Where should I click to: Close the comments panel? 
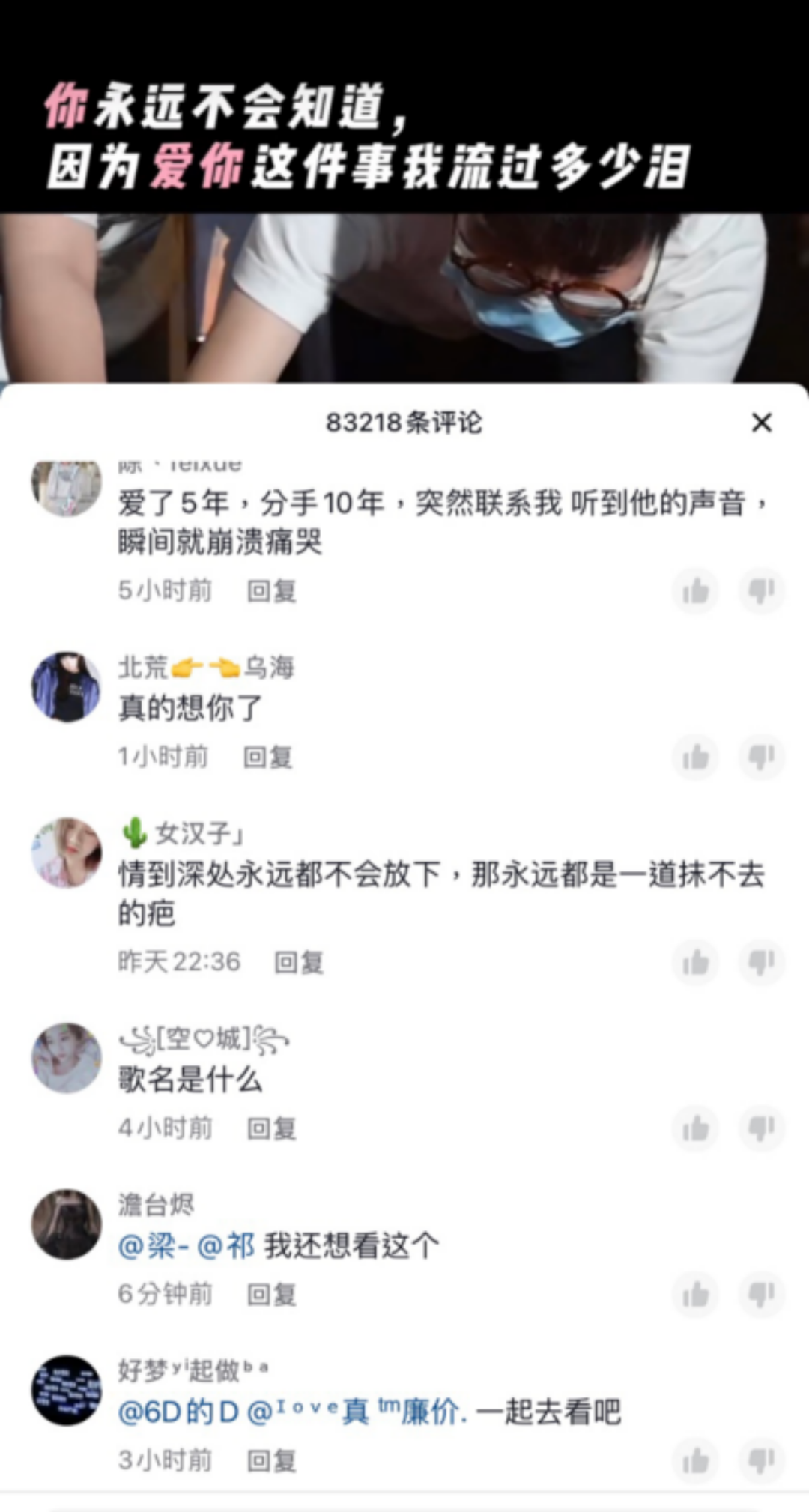pyautogui.click(x=761, y=423)
